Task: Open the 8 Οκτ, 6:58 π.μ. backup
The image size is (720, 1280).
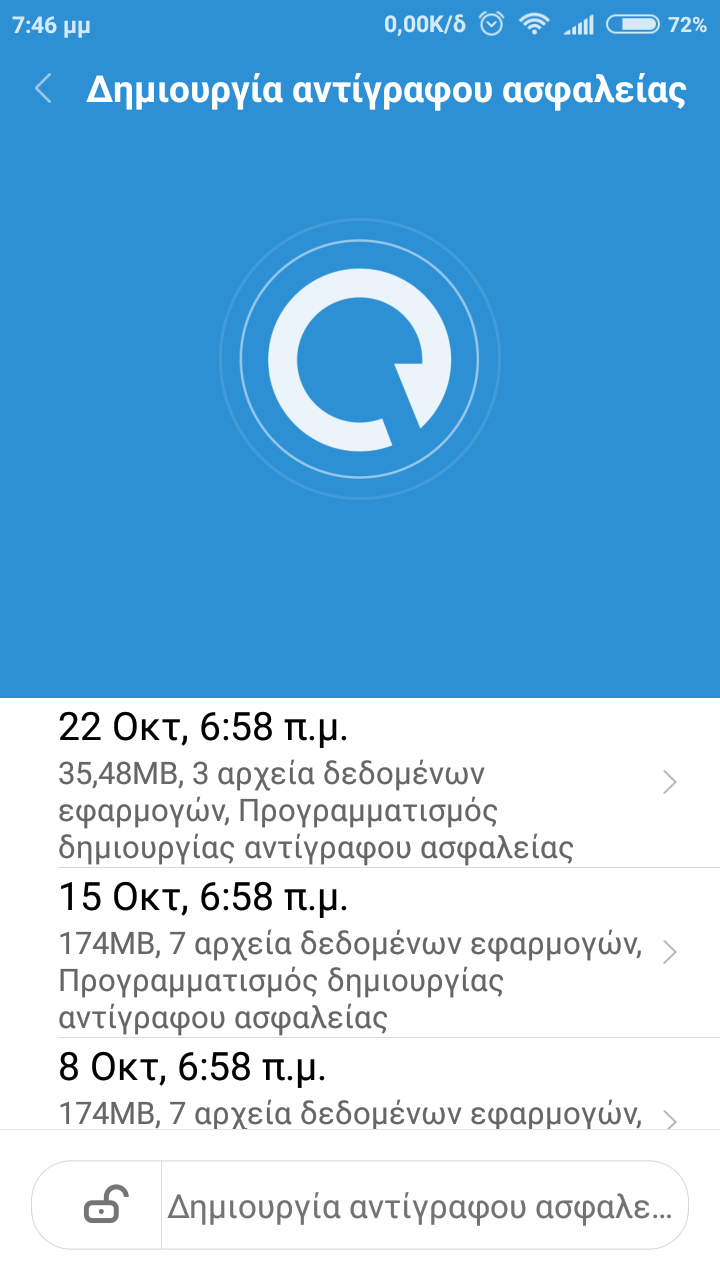Action: [x=360, y=1085]
